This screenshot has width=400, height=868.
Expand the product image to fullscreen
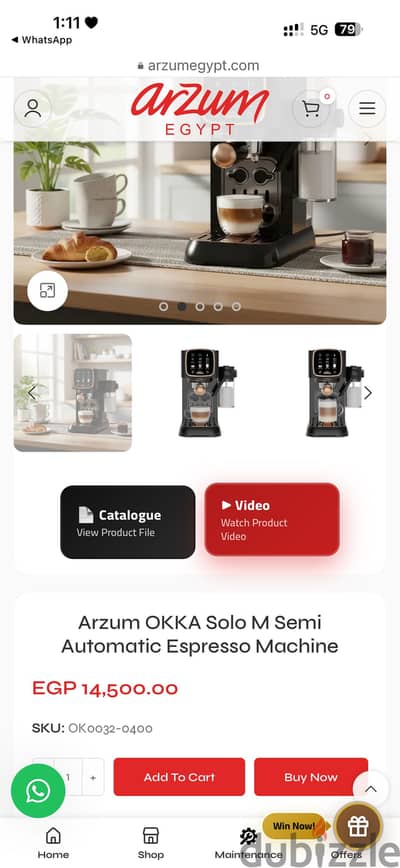pyautogui.click(x=47, y=290)
